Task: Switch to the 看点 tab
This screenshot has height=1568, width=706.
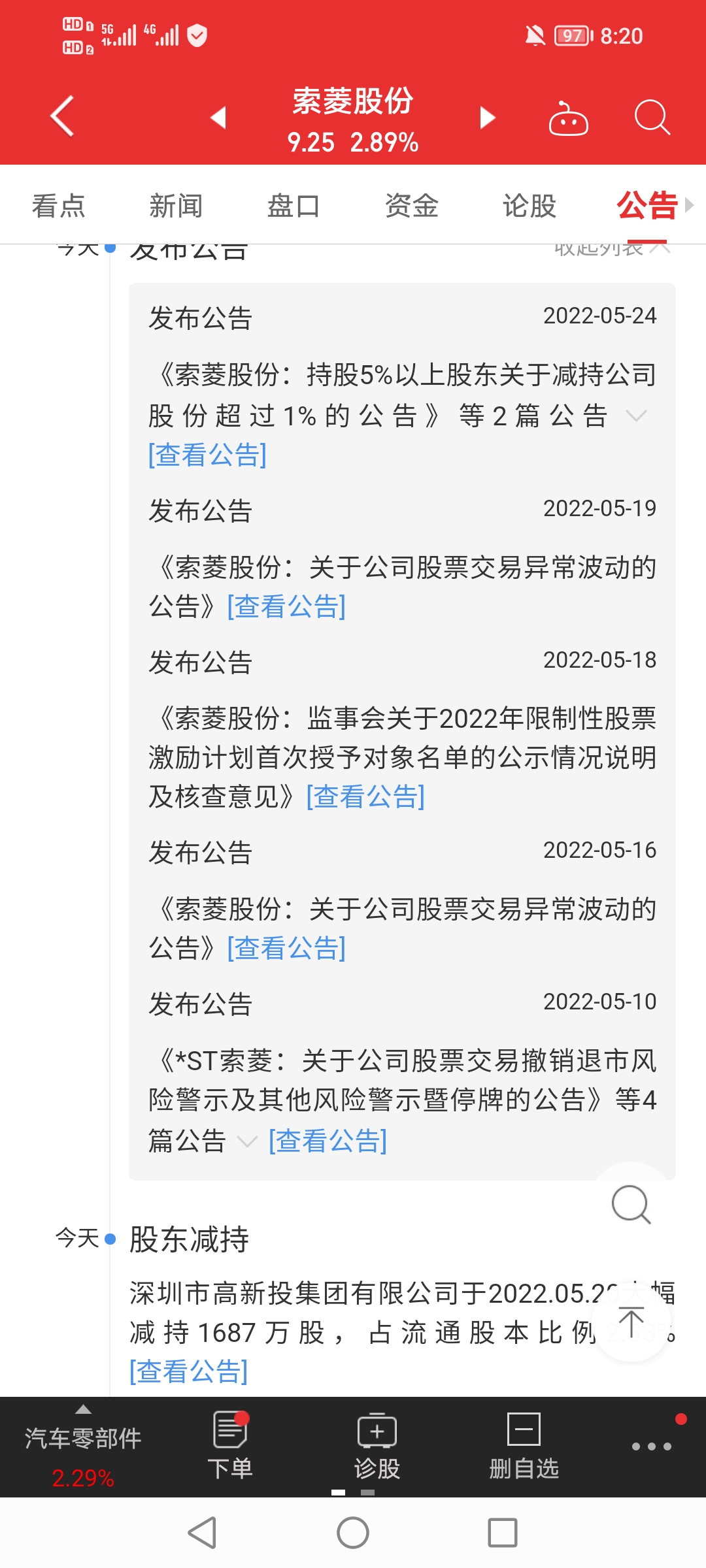Action: point(59,206)
